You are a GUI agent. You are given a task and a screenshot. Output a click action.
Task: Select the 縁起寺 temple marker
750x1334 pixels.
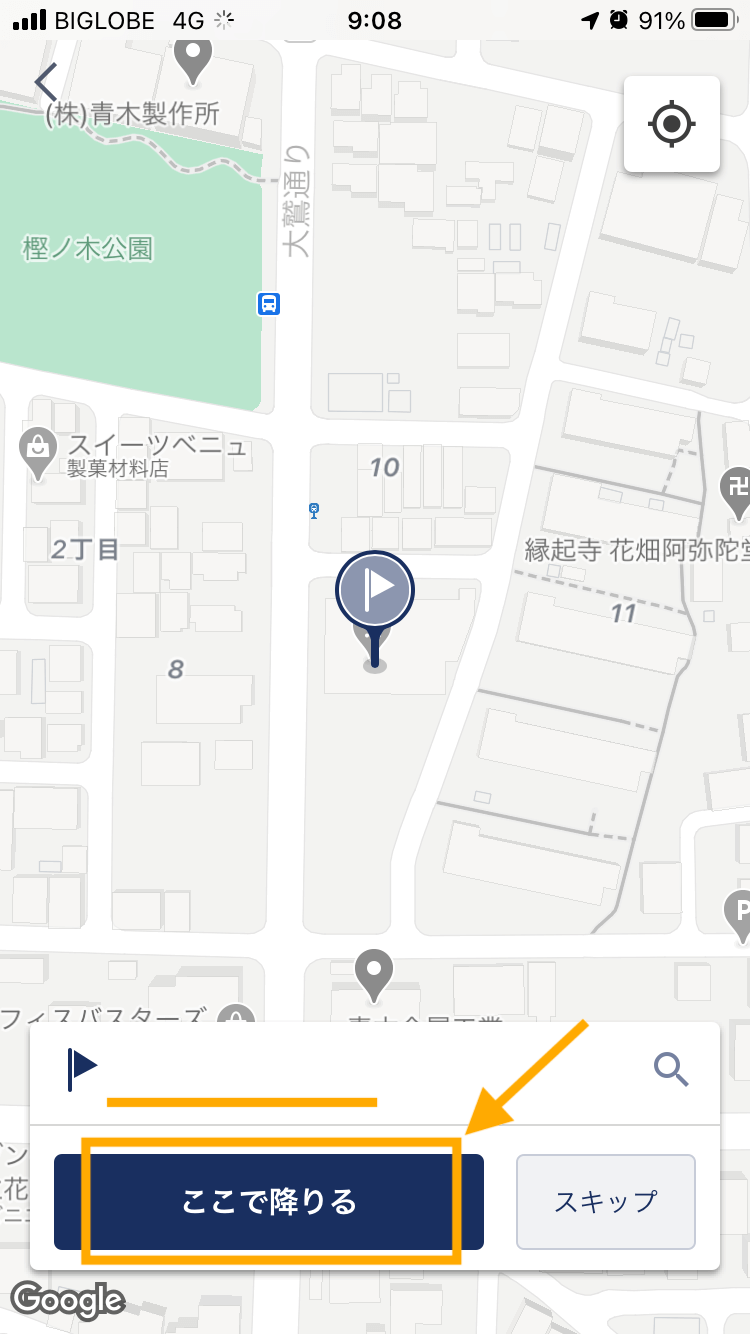pos(736,490)
